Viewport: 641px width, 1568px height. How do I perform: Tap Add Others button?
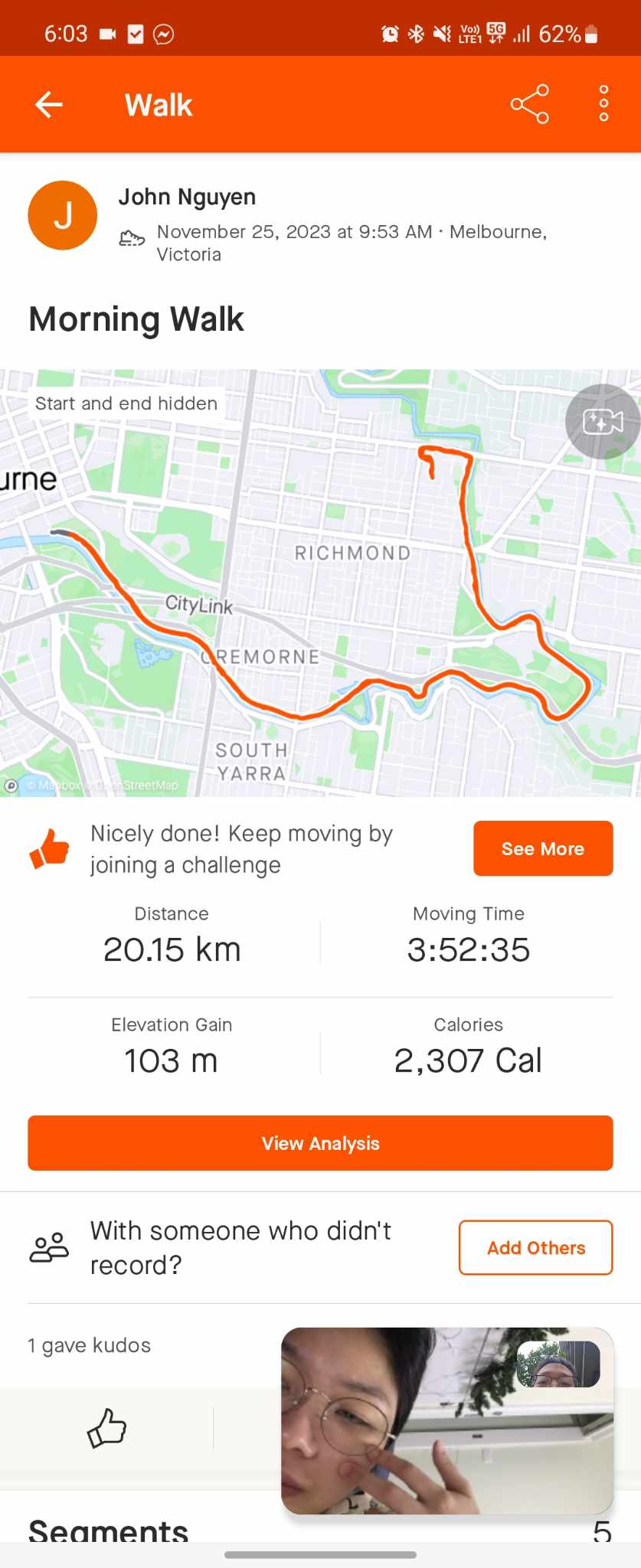535,1248
